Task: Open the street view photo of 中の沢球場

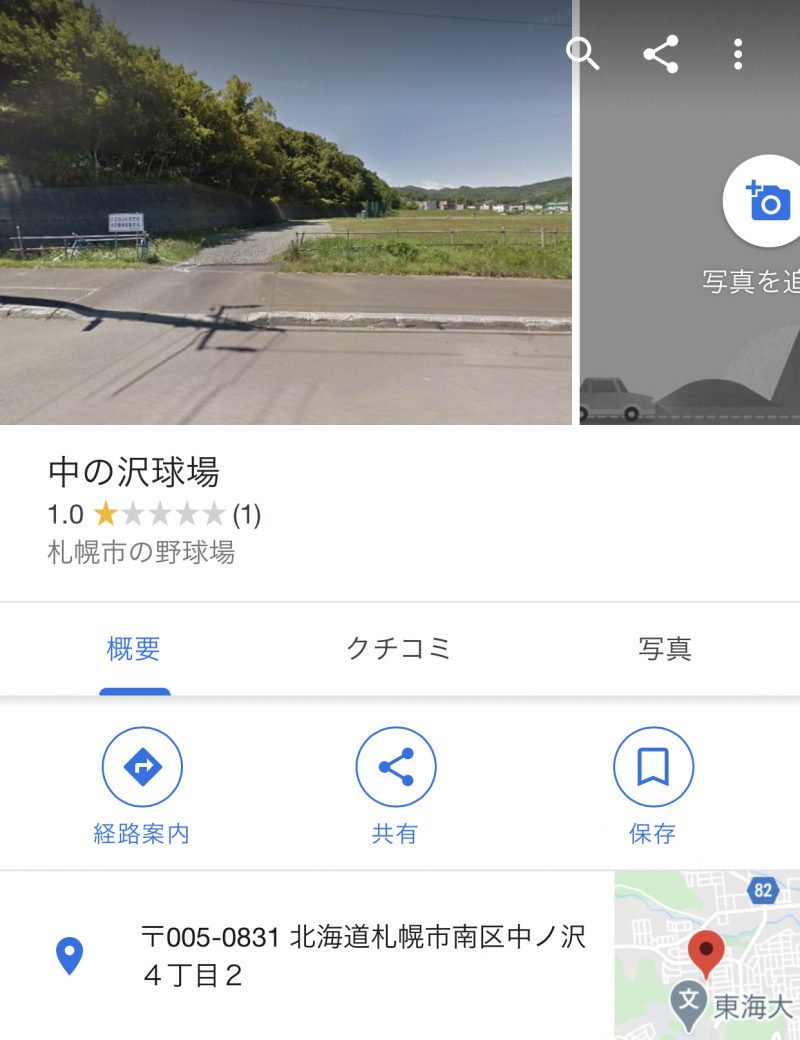Action: [x=285, y=212]
